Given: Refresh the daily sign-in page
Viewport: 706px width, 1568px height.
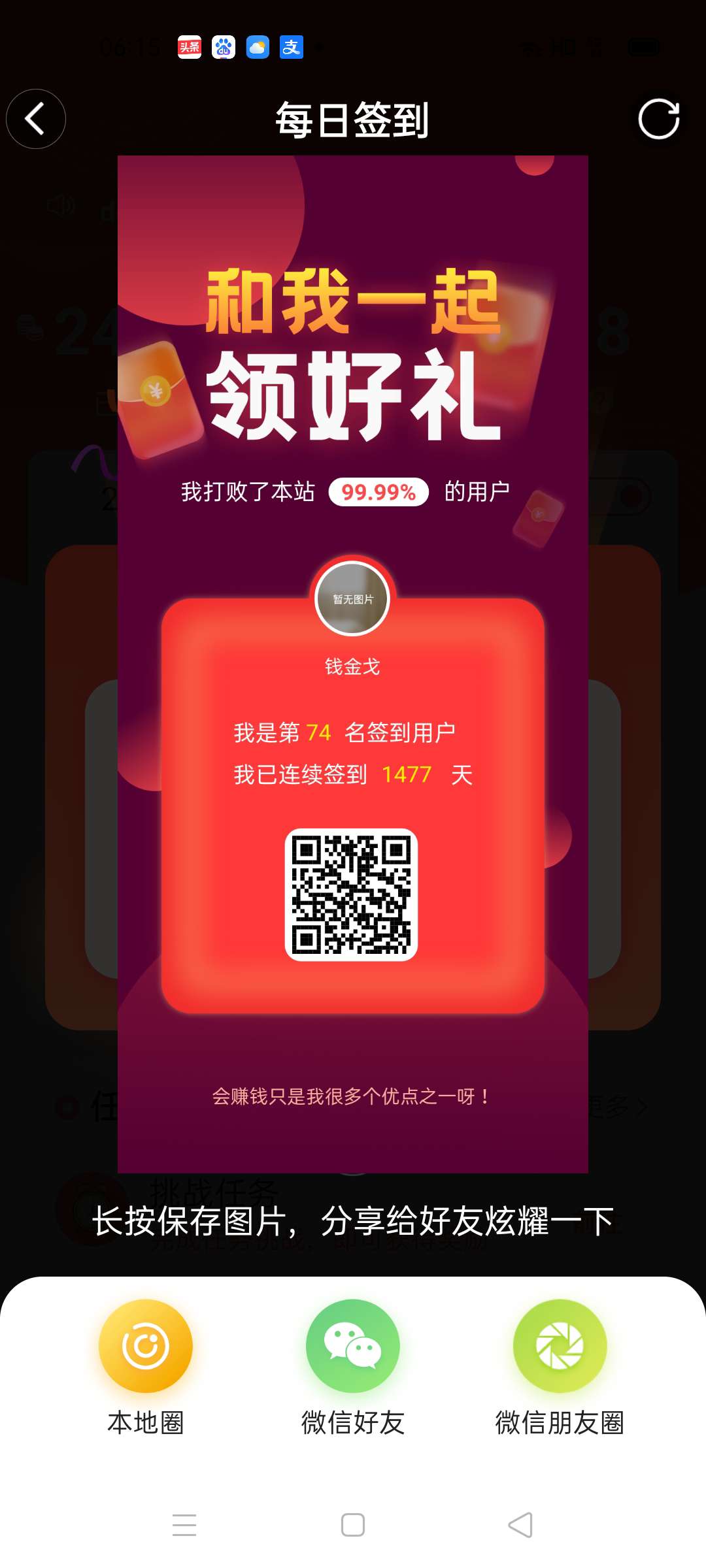Looking at the screenshot, I should click(658, 119).
